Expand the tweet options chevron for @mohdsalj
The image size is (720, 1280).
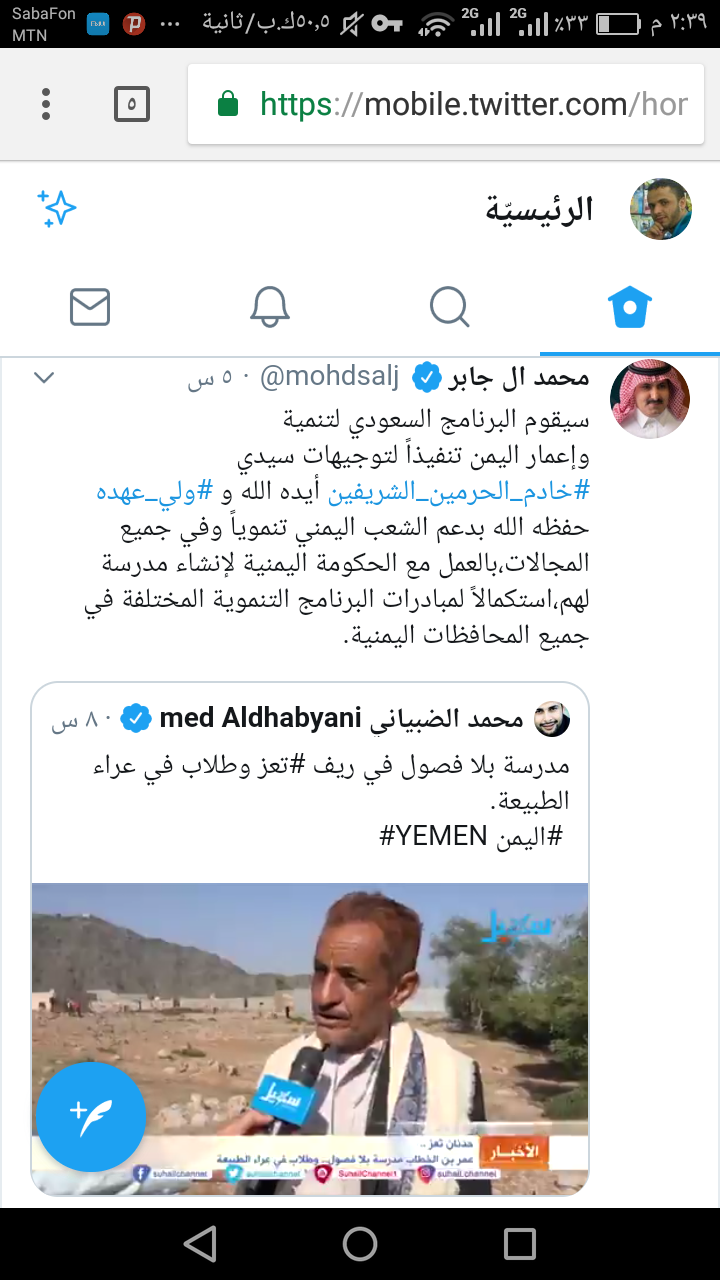pyautogui.click(x=45, y=378)
